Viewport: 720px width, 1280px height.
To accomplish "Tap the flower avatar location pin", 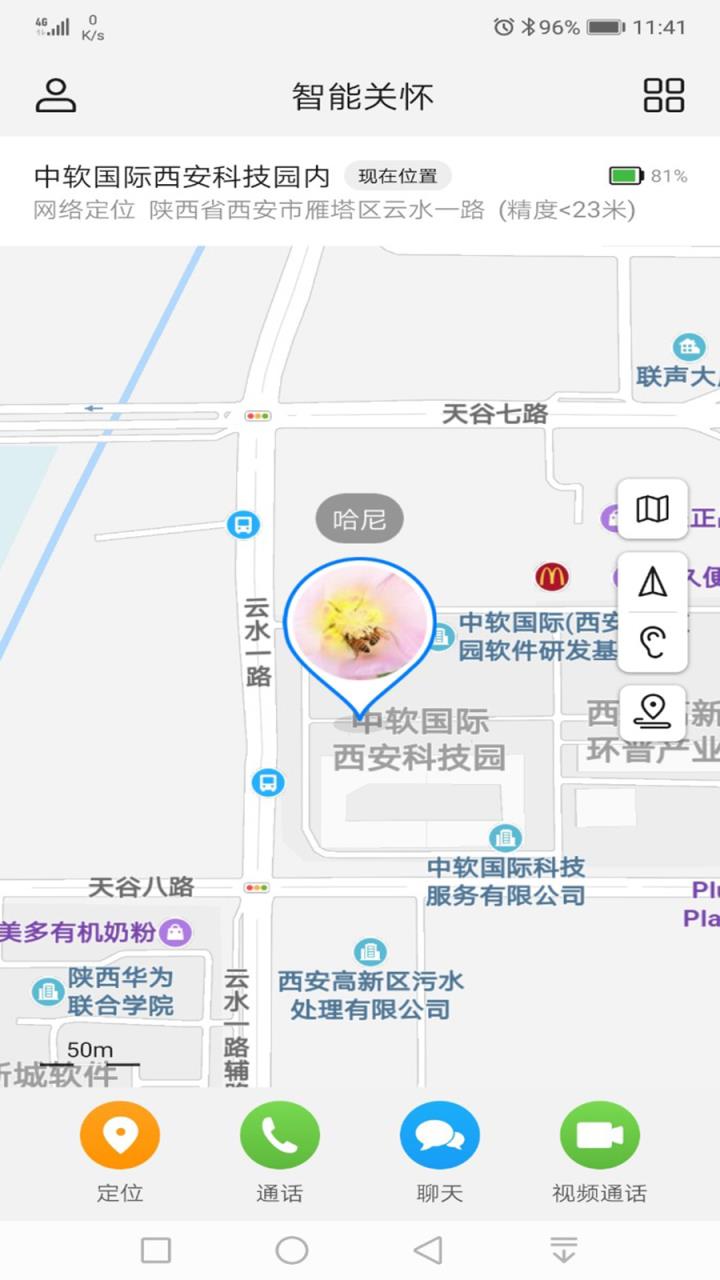I will pyautogui.click(x=360, y=622).
